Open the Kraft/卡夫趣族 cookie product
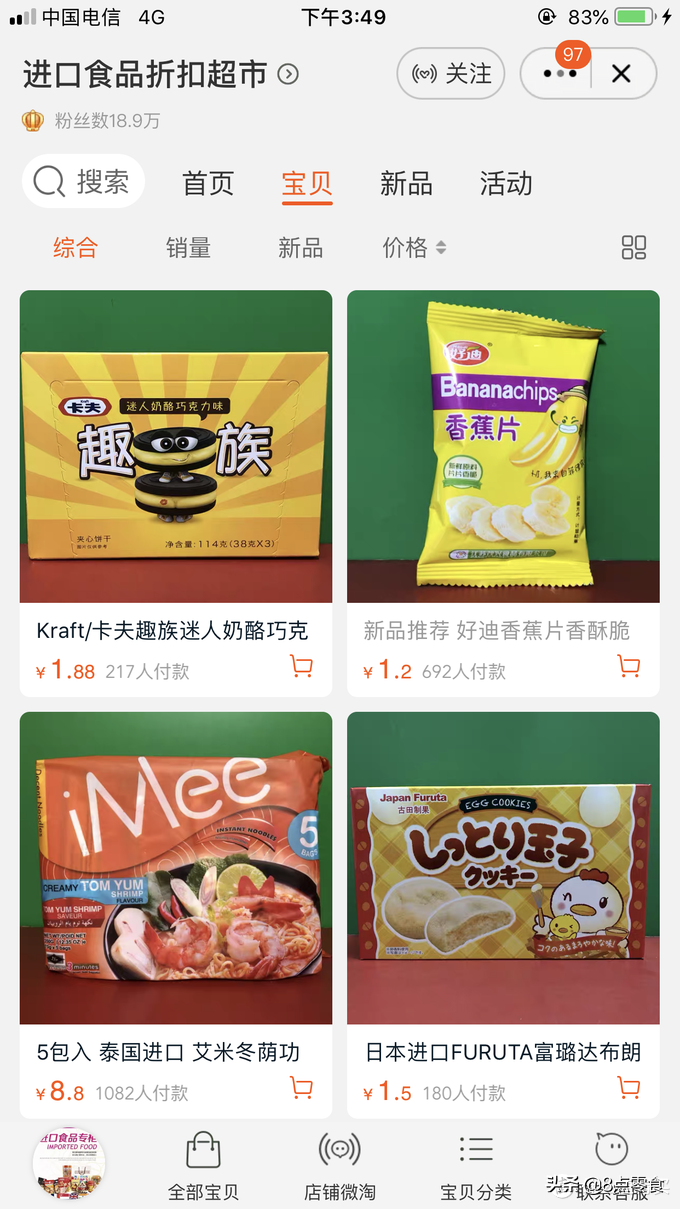This screenshot has height=1209, width=680. point(176,446)
